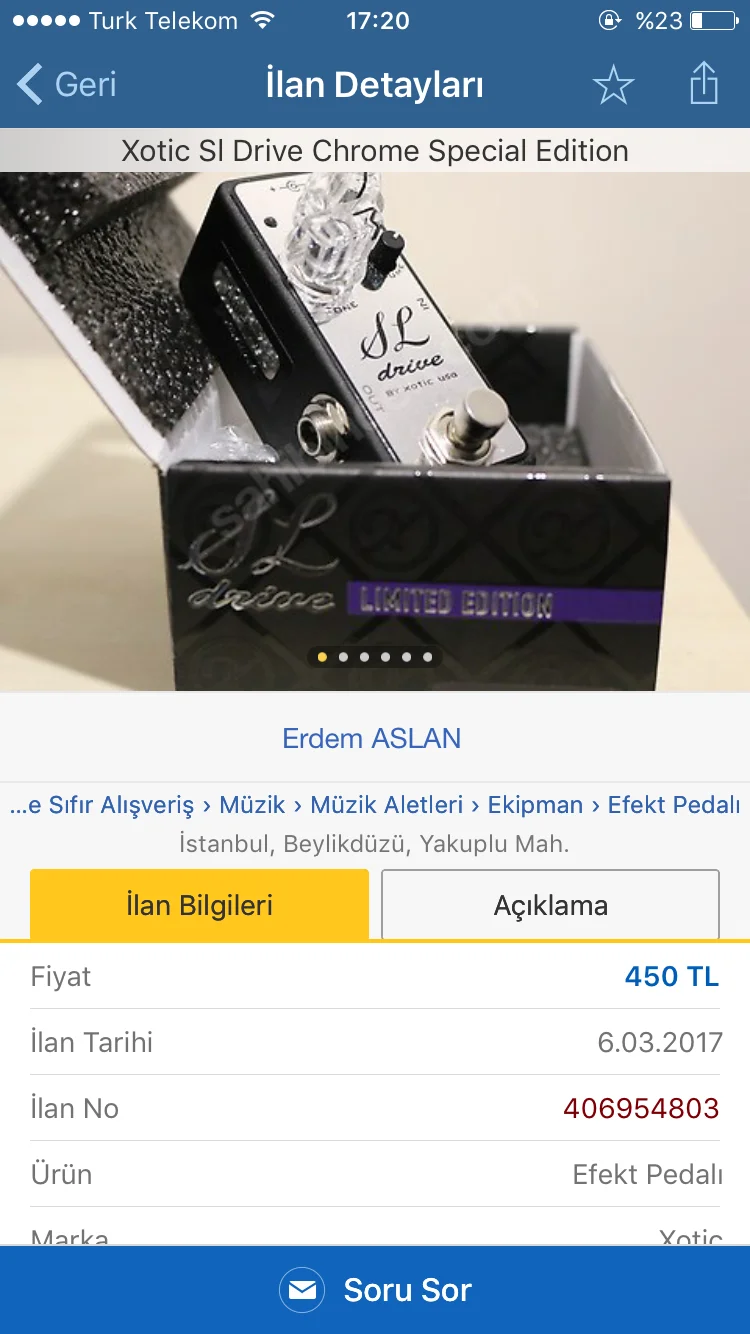This screenshot has width=750, height=1334.
Task: Switch to the Açıklama tab
Action: pos(550,905)
